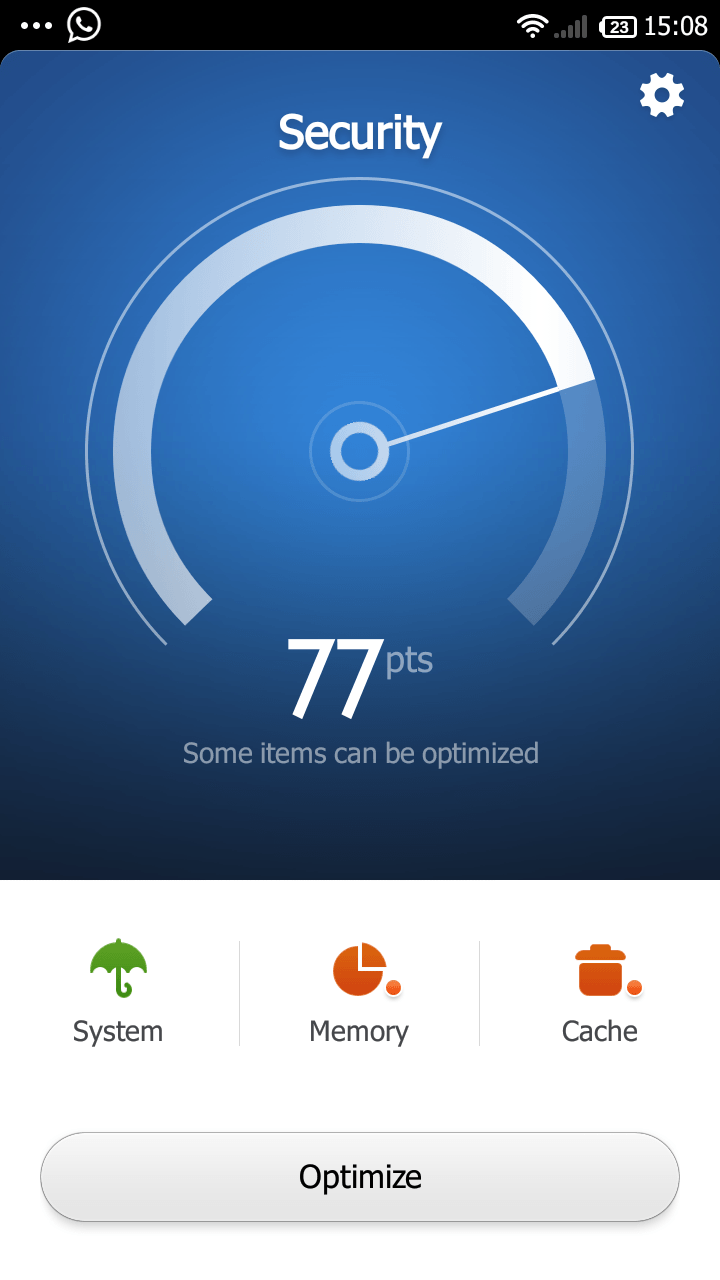Screen dimensions: 720x1280
Task: Tap the Optimize button
Action: pos(360,1177)
